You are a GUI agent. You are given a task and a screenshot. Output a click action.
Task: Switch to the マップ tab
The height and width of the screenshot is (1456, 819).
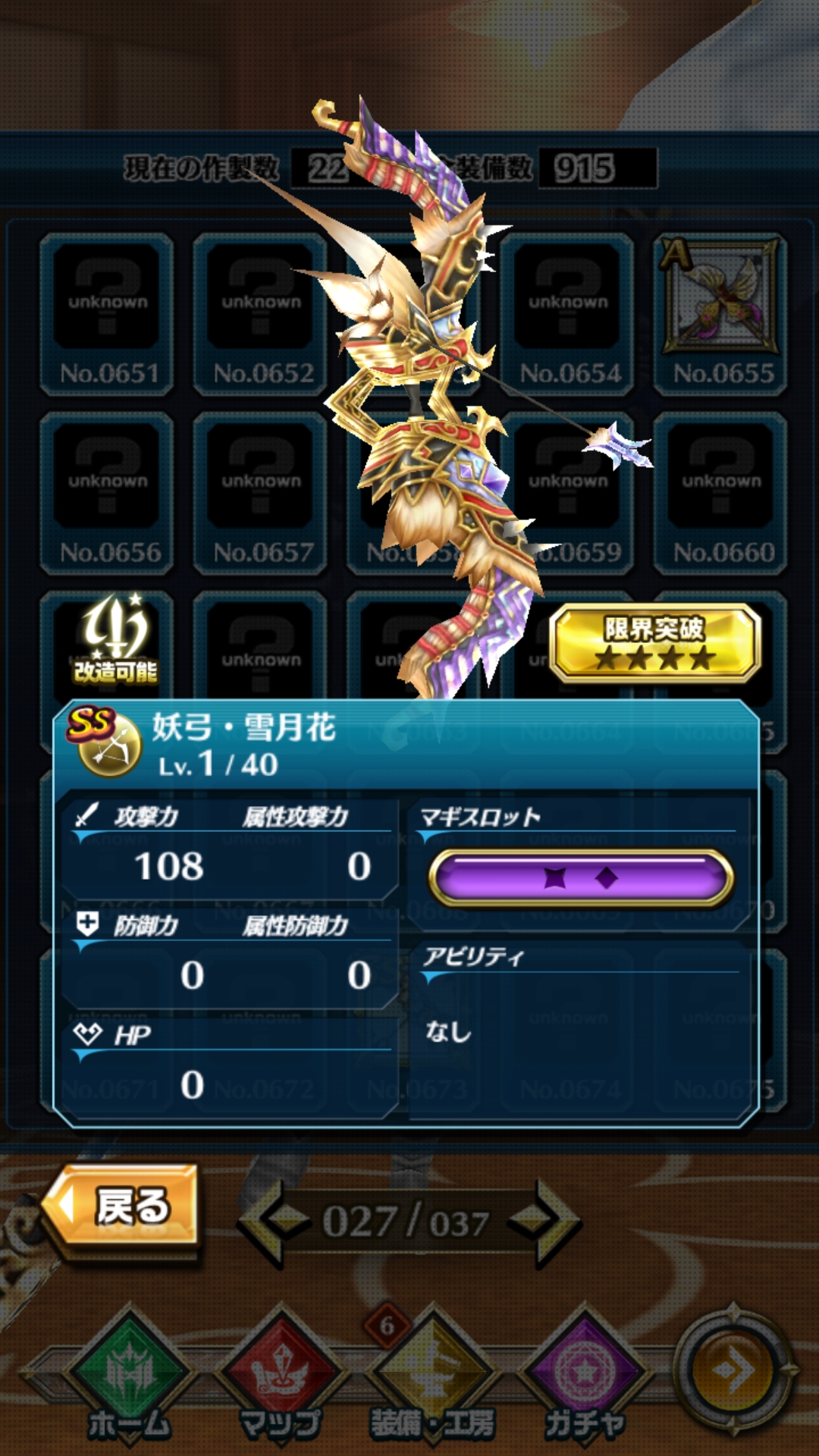(281, 1376)
